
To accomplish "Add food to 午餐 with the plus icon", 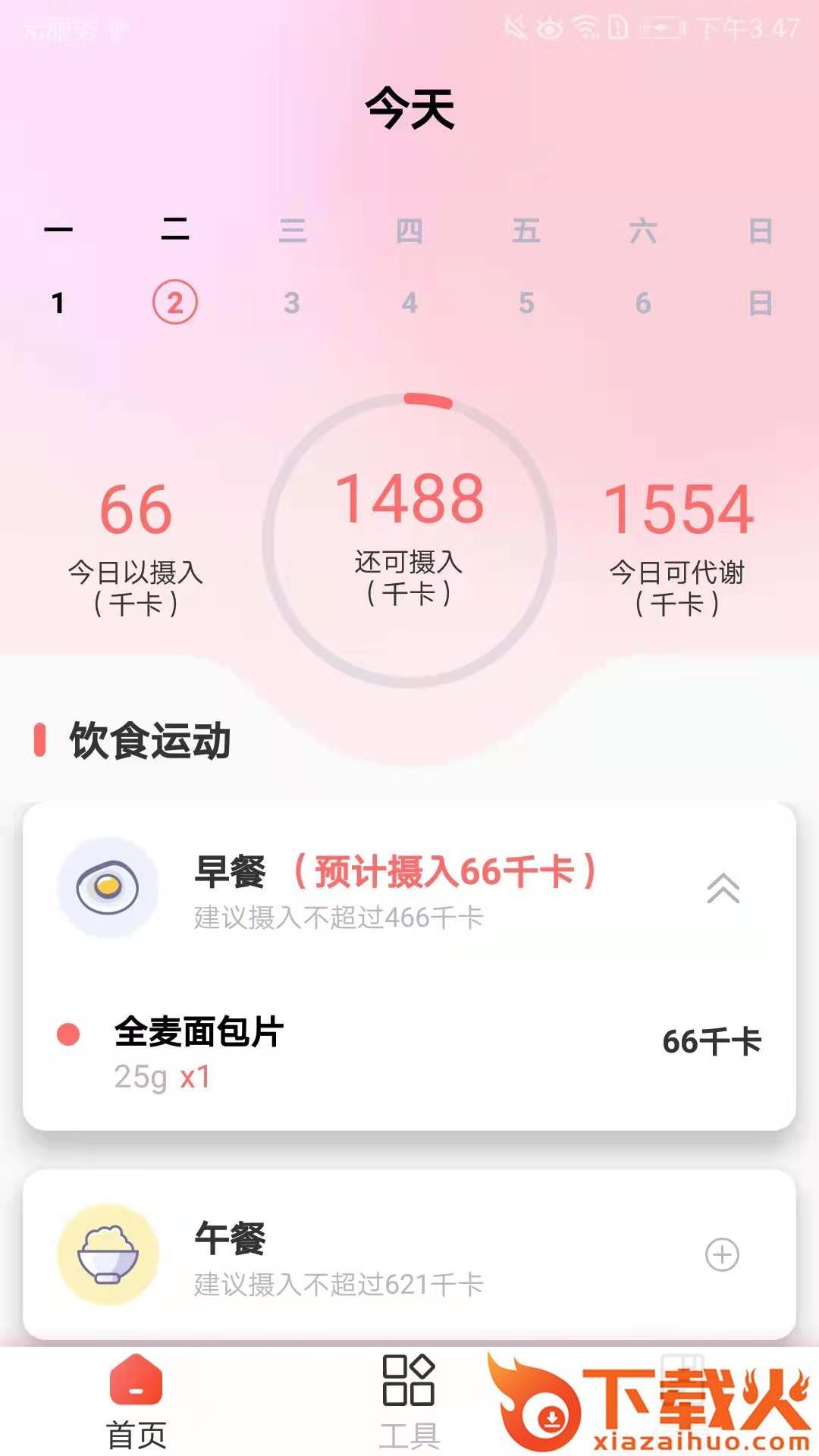I will pyautogui.click(x=722, y=1255).
